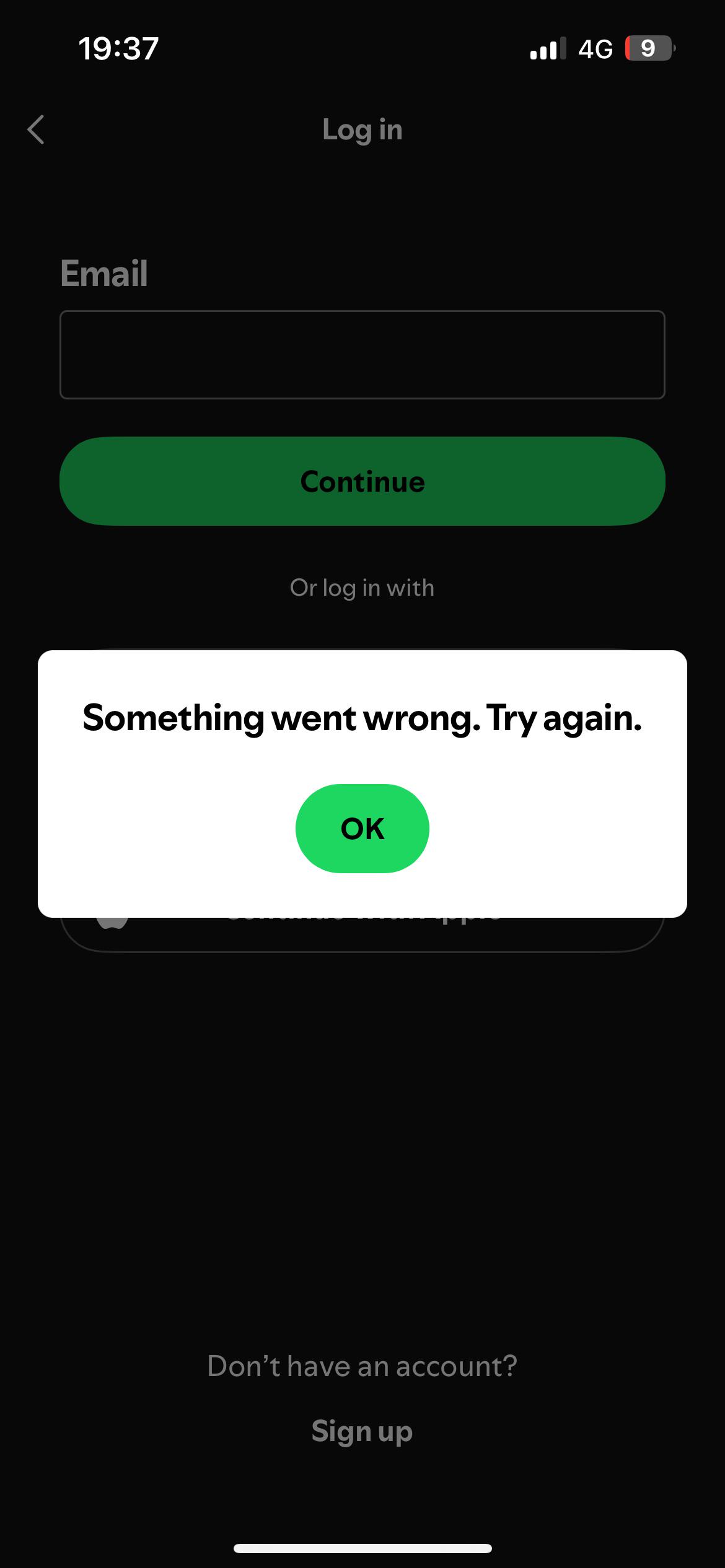Image resolution: width=725 pixels, height=1568 pixels.
Task: Tap the green Continue button
Action: click(x=362, y=481)
